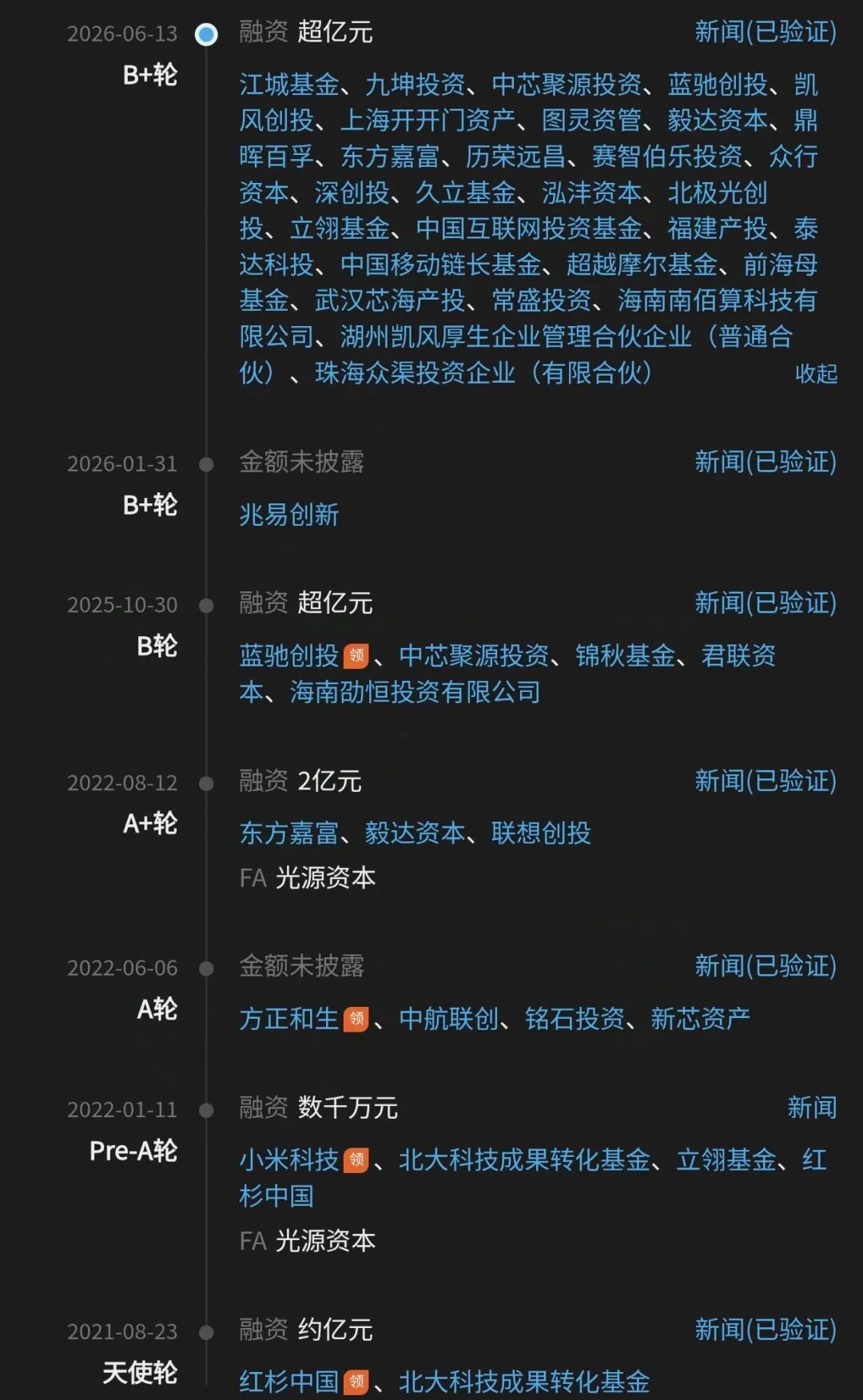Open verified news for 2022-08-12 A+轮
This screenshot has width=863, height=1400.
[766, 781]
